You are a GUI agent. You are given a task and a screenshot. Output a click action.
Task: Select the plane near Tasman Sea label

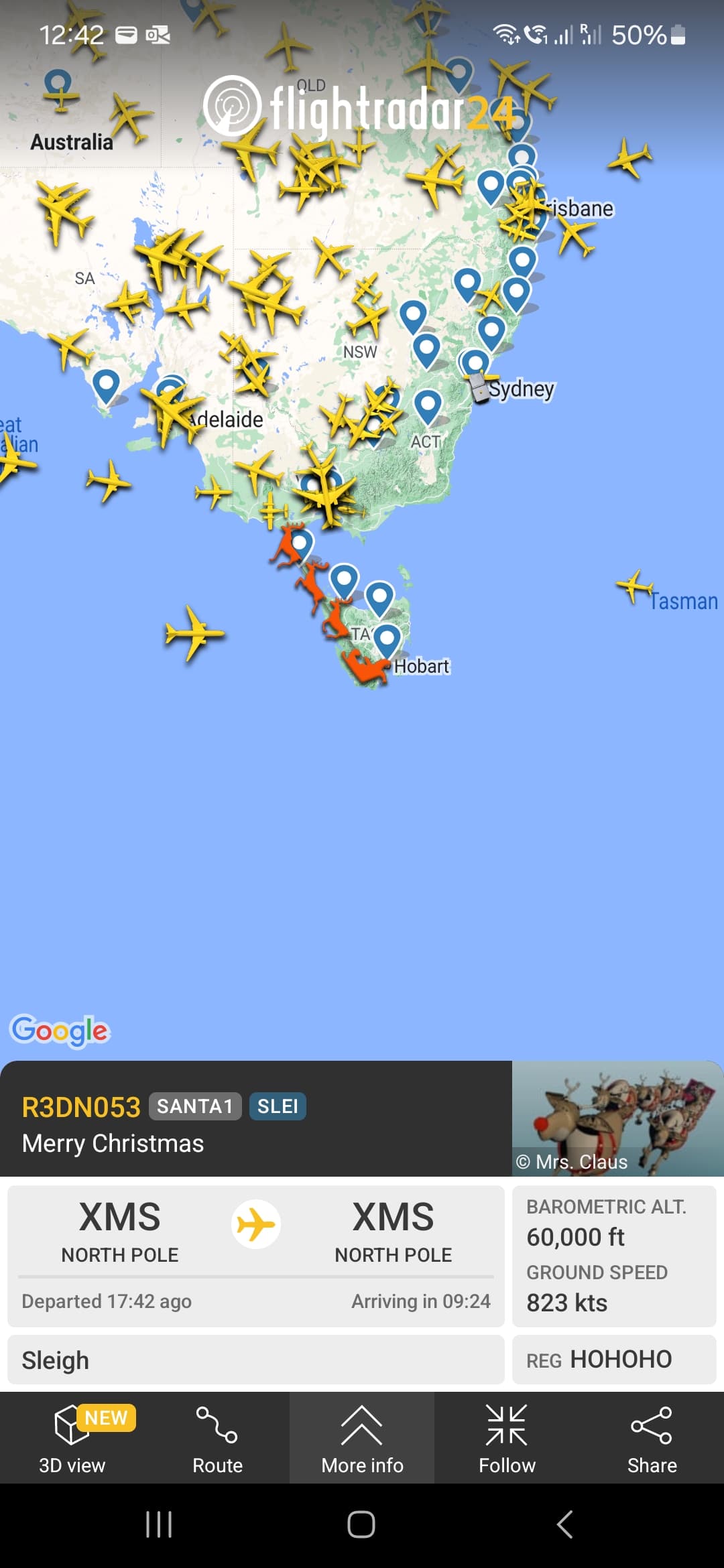pyautogui.click(x=633, y=586)
